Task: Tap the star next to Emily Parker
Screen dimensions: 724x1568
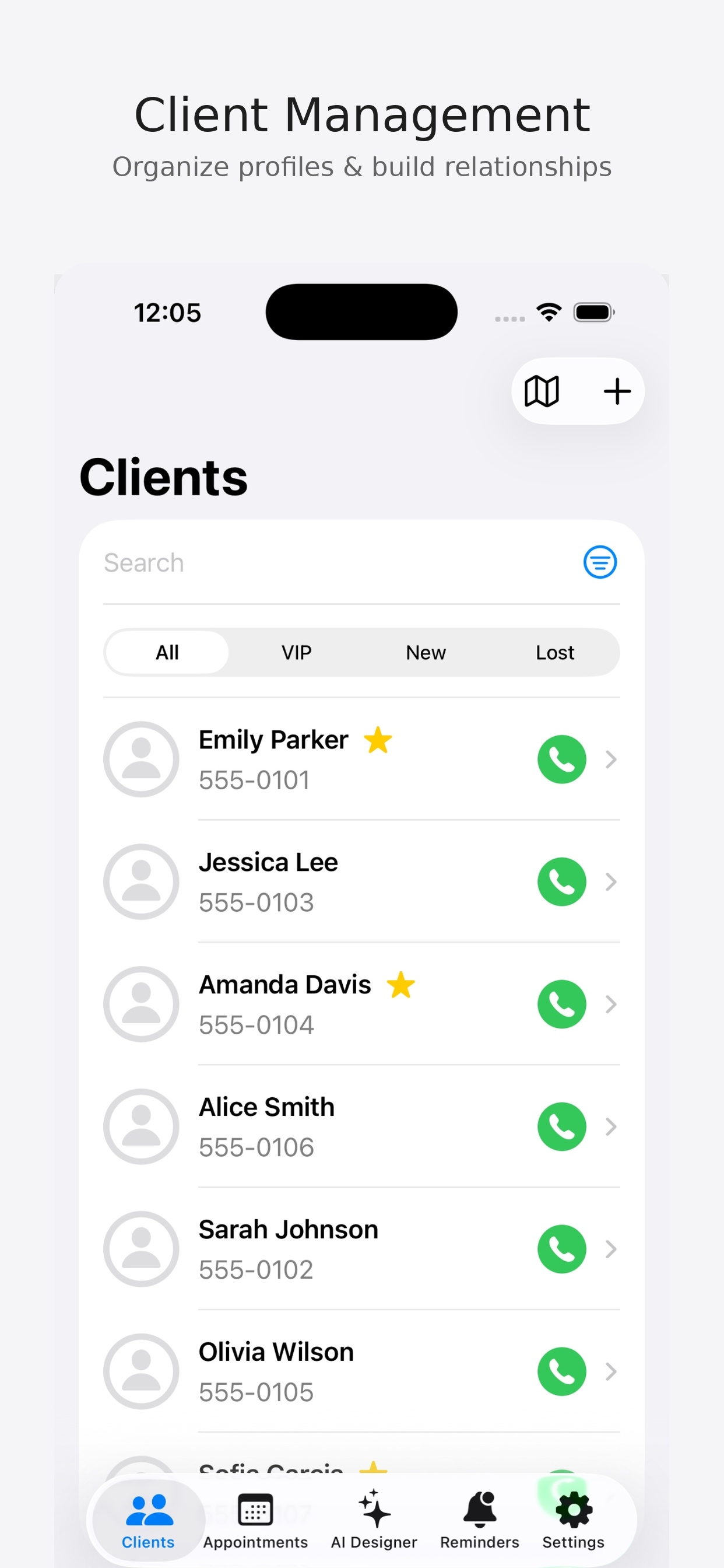Action: 378,739
